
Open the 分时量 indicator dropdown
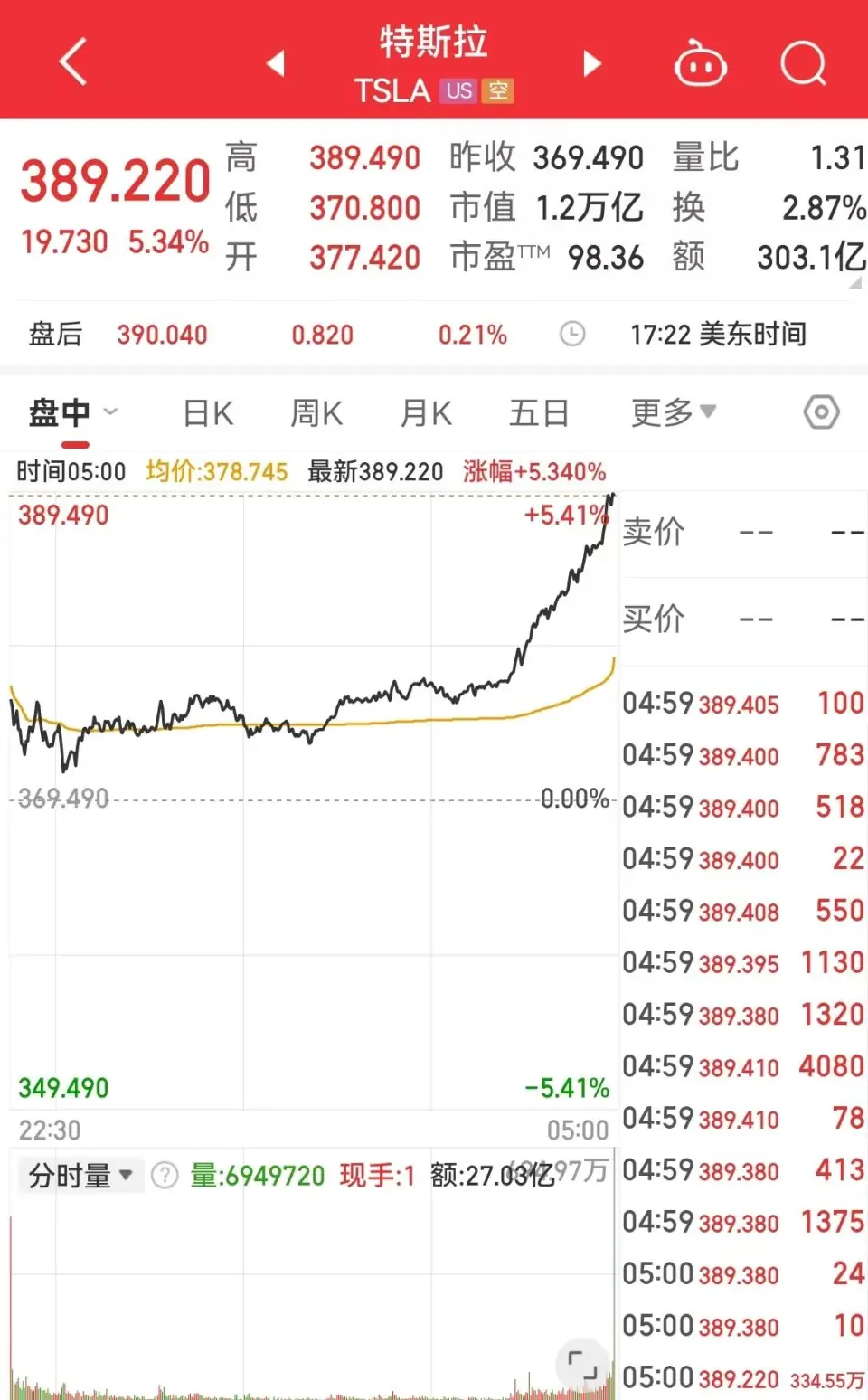click(x=80, y=1176)
